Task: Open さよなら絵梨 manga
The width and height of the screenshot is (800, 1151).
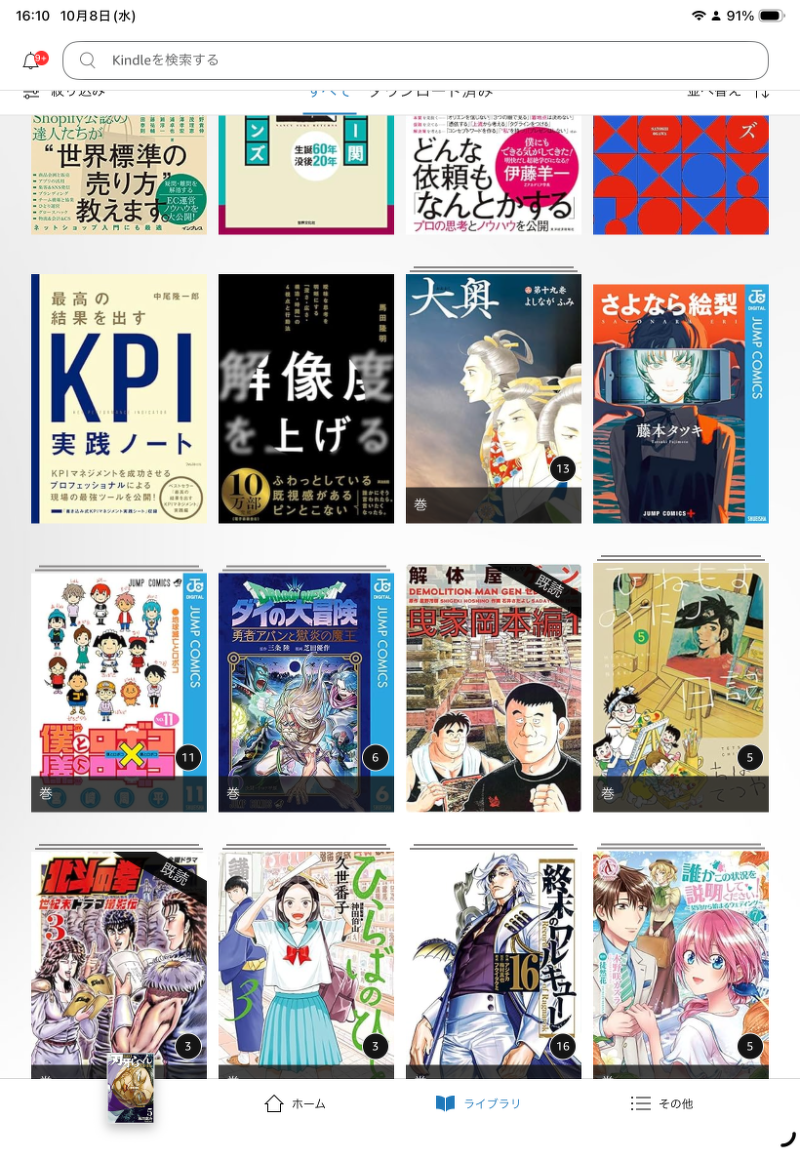Action: tap(680, 403)
